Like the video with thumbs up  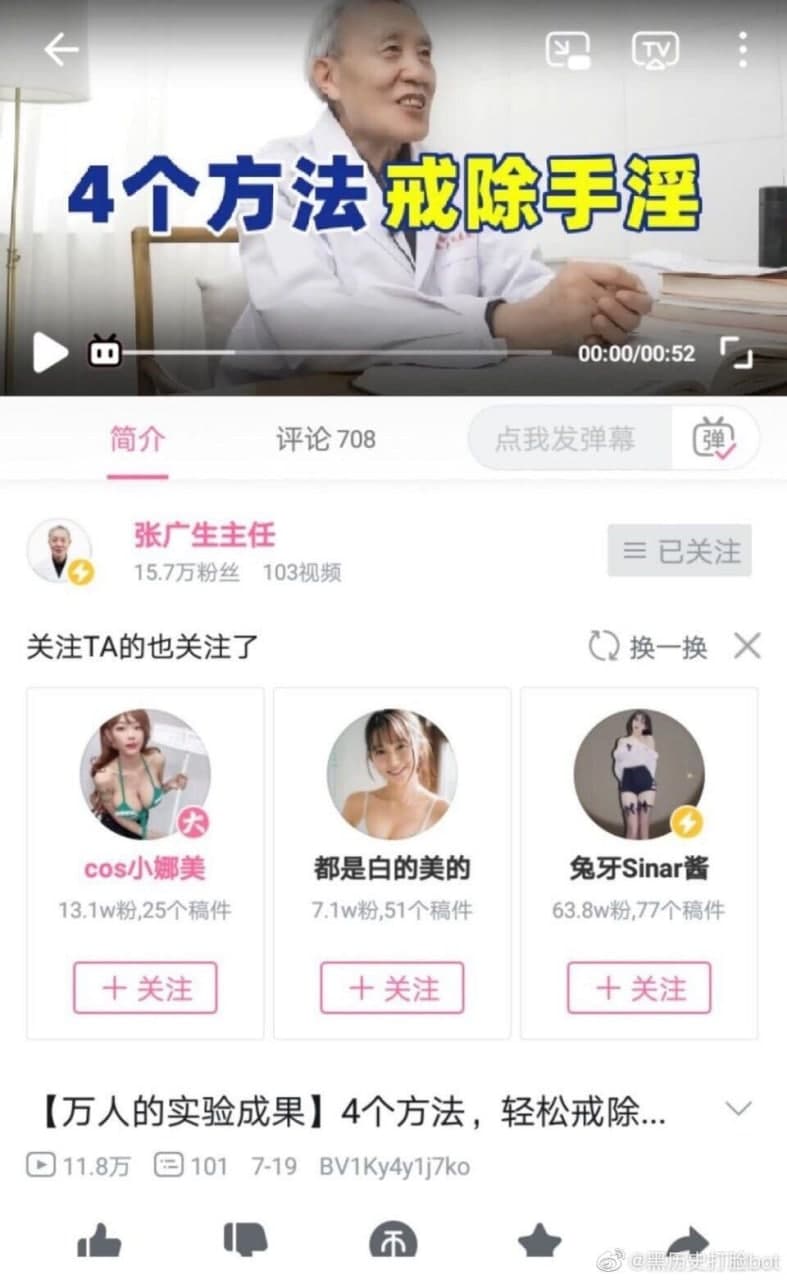pyautogui.click(x=99, y=1243)
